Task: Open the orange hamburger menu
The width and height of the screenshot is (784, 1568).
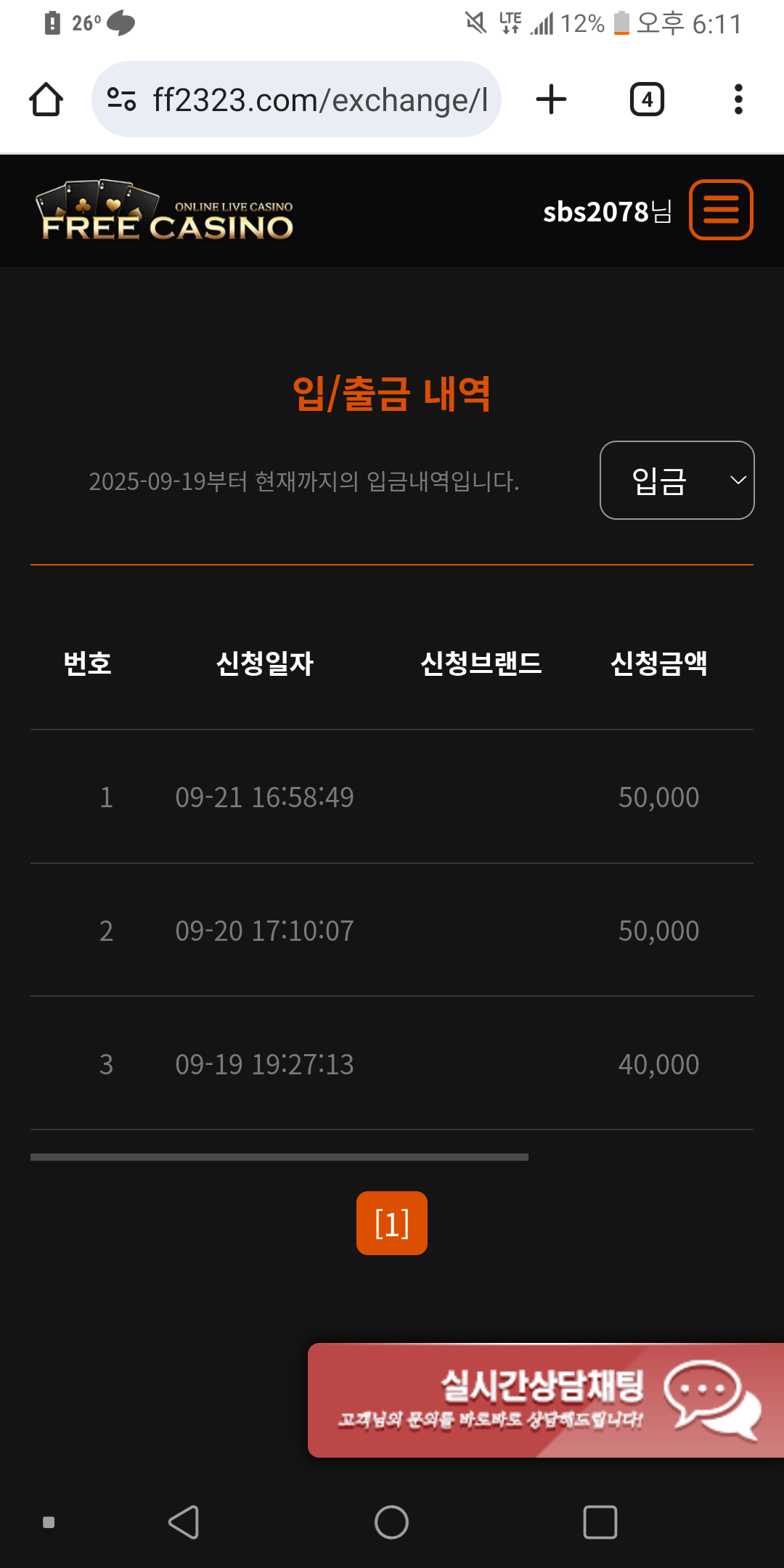Action: (x=720, y=210)
